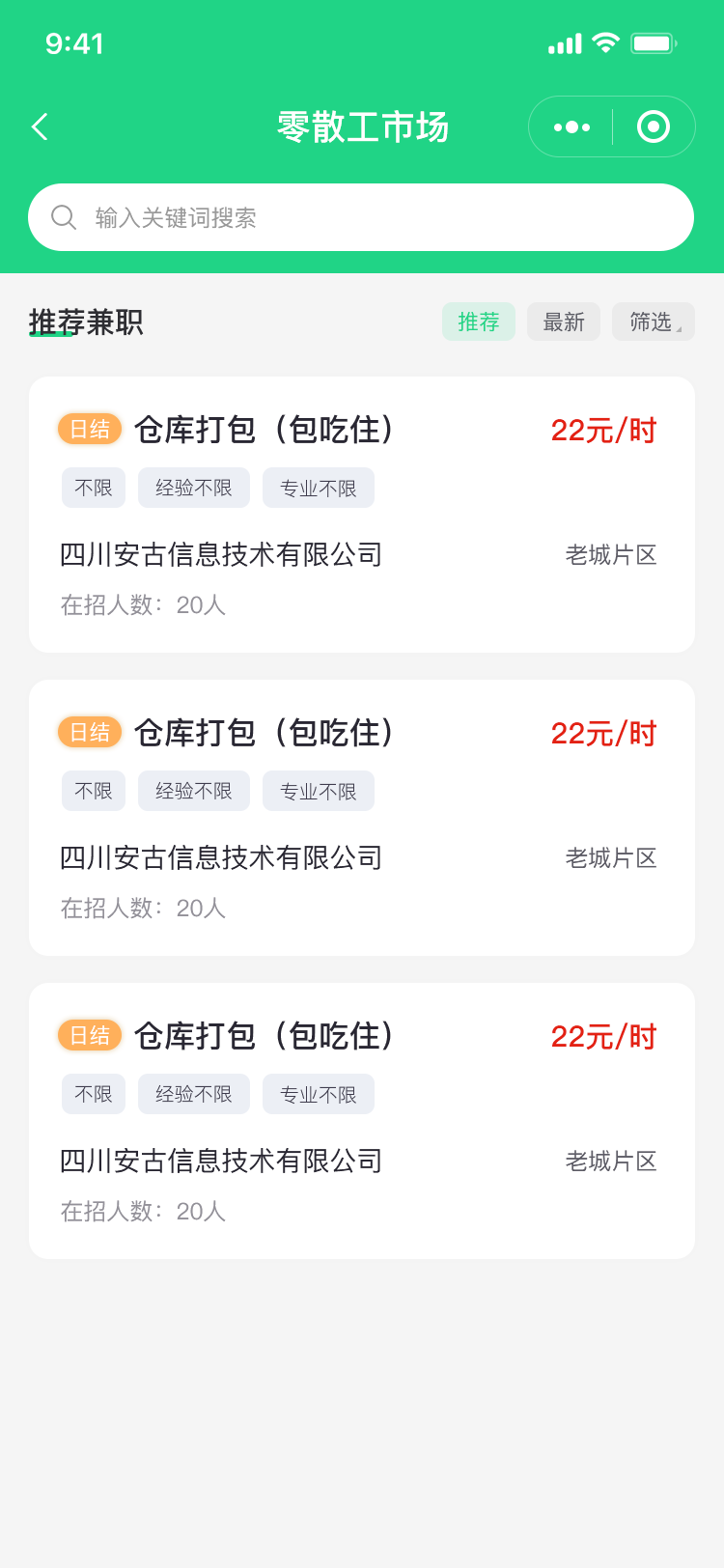Select the 推荐 sort chip
The width and height of the screenshot is (724, 1568).
pyautogui.click(x=479, y=322)
